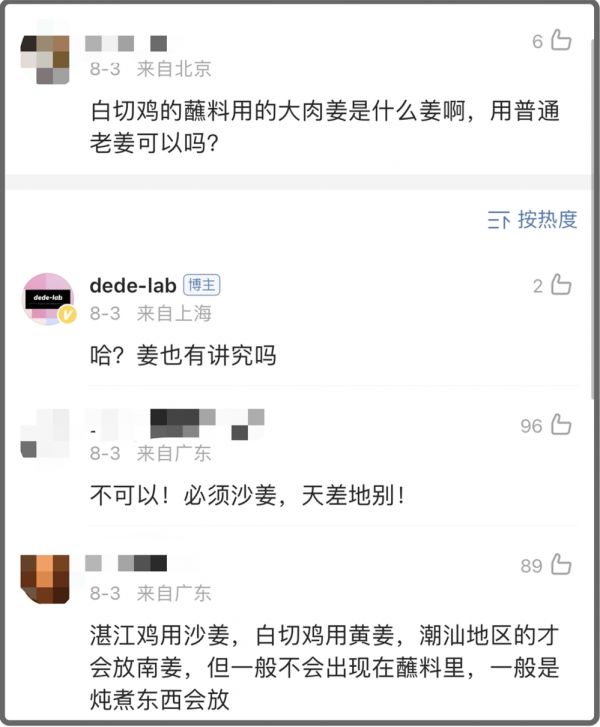Like the 必须沙姜 comment with 96 likes
This screenshot has height=727, width=600.
point(561,426)
